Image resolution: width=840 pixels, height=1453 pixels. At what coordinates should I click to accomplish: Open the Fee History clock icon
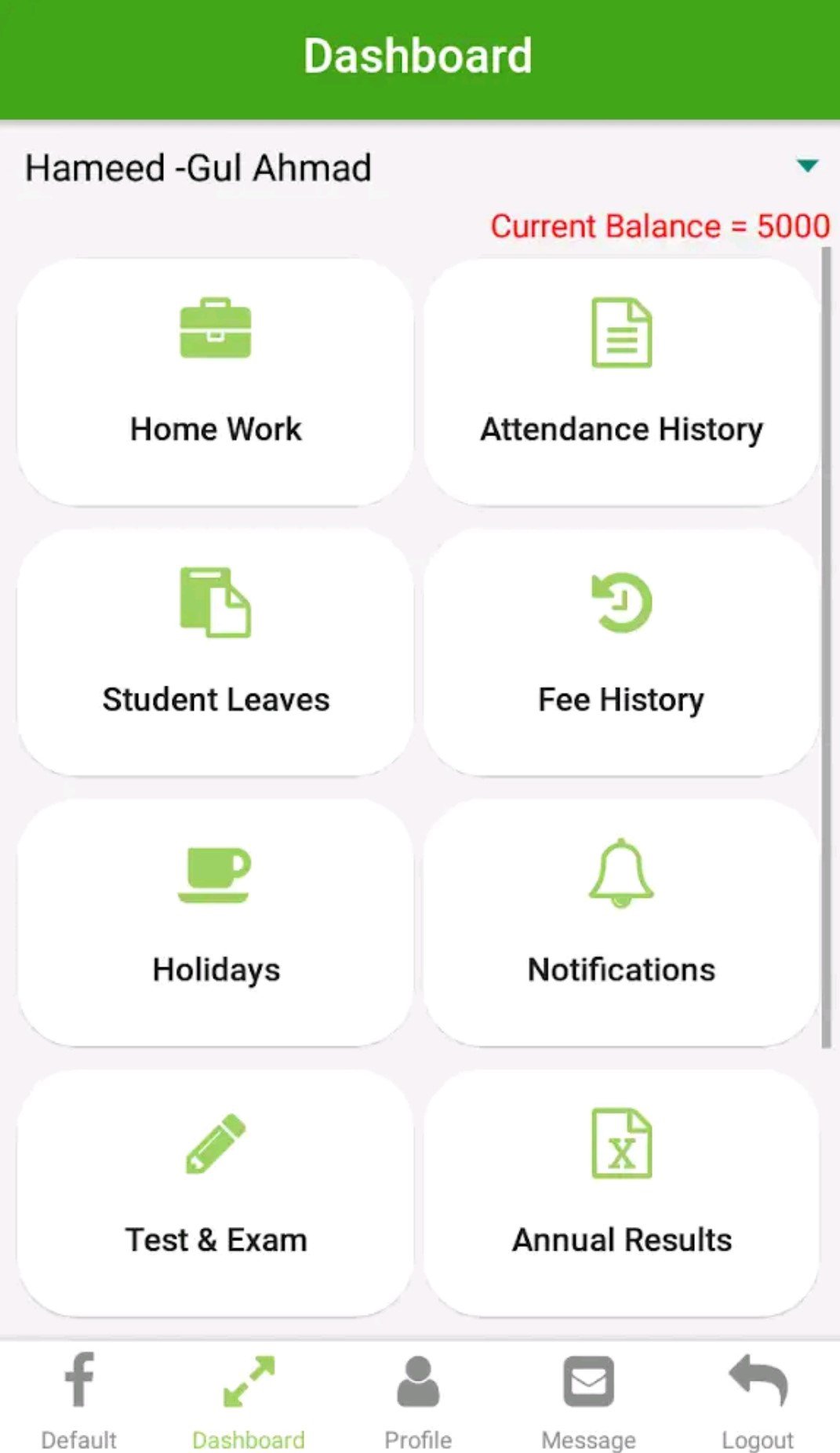[x=621, y=603]
